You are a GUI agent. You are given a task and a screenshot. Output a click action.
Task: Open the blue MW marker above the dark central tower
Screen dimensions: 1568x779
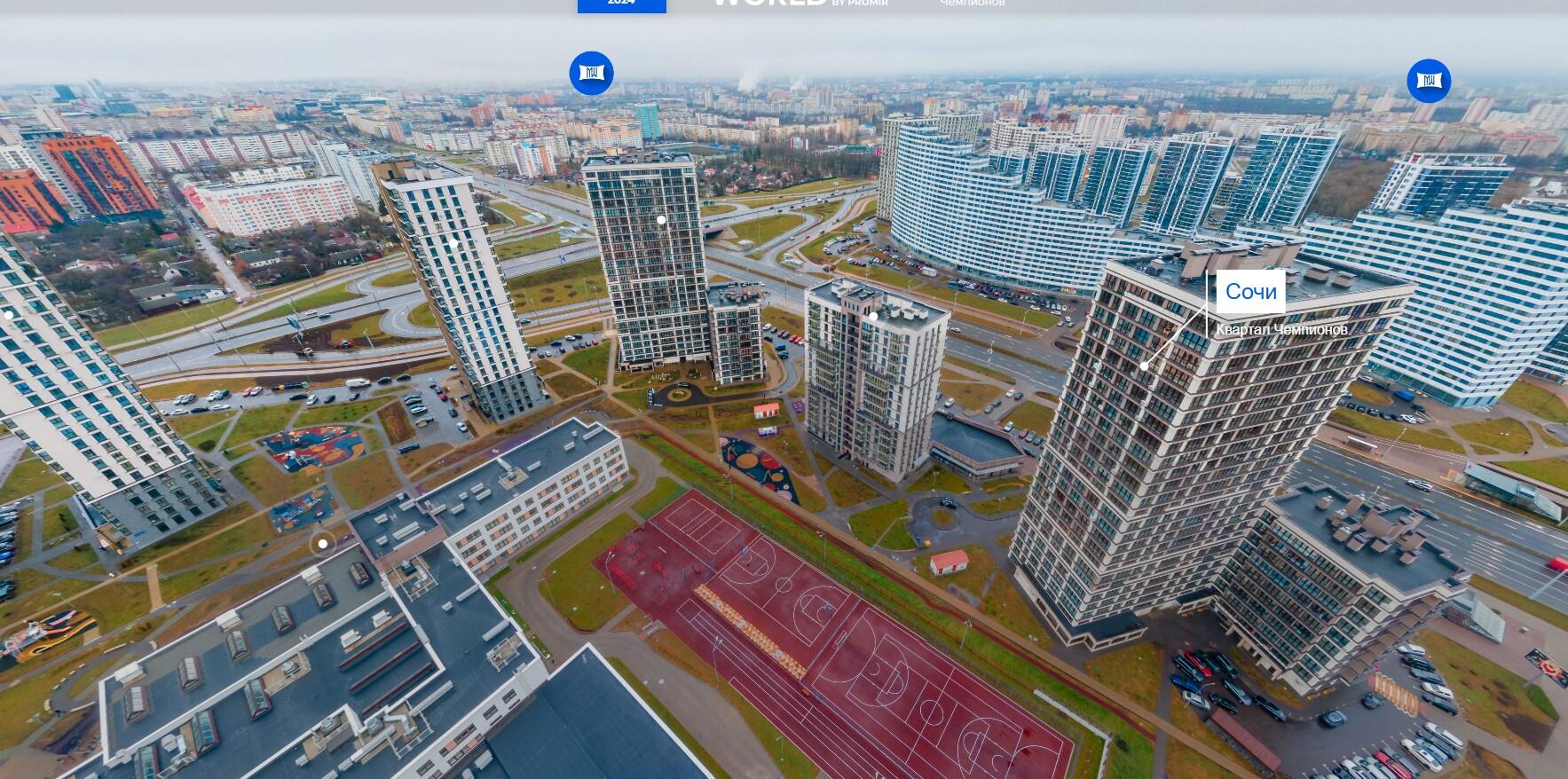[591, 73]
